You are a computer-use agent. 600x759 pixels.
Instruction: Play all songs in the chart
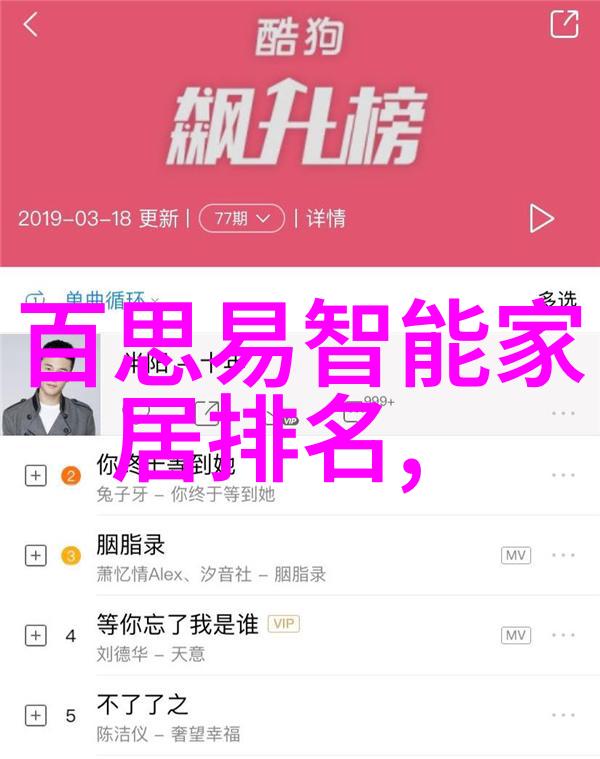pos(541,217)
